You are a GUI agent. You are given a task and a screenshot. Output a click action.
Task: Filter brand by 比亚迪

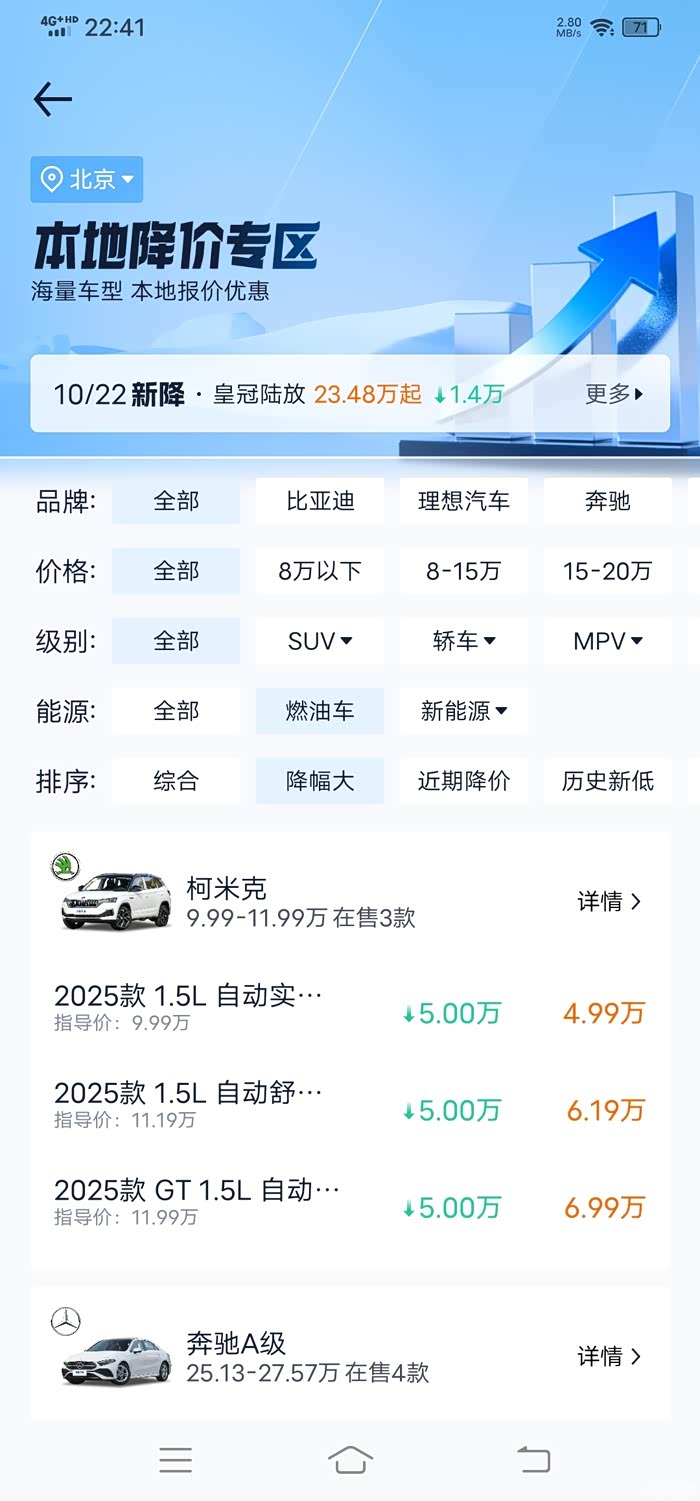point(320,501)
